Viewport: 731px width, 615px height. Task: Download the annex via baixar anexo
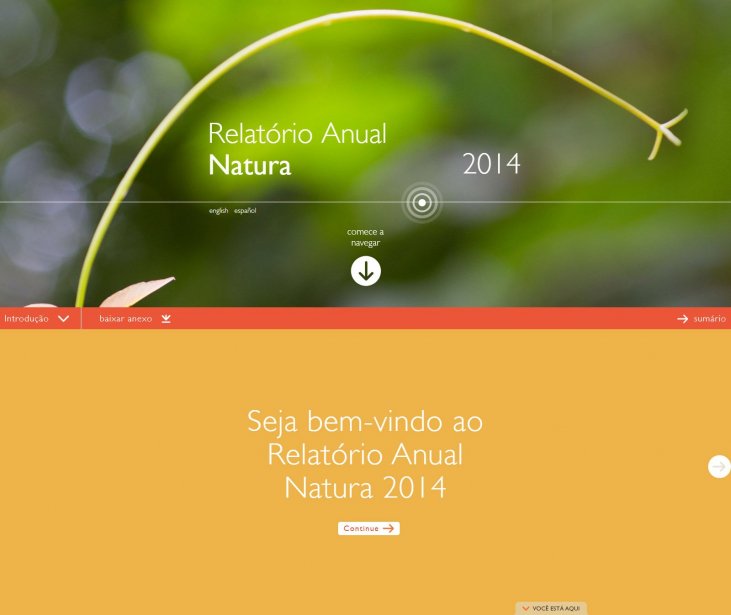pos(135,319)
